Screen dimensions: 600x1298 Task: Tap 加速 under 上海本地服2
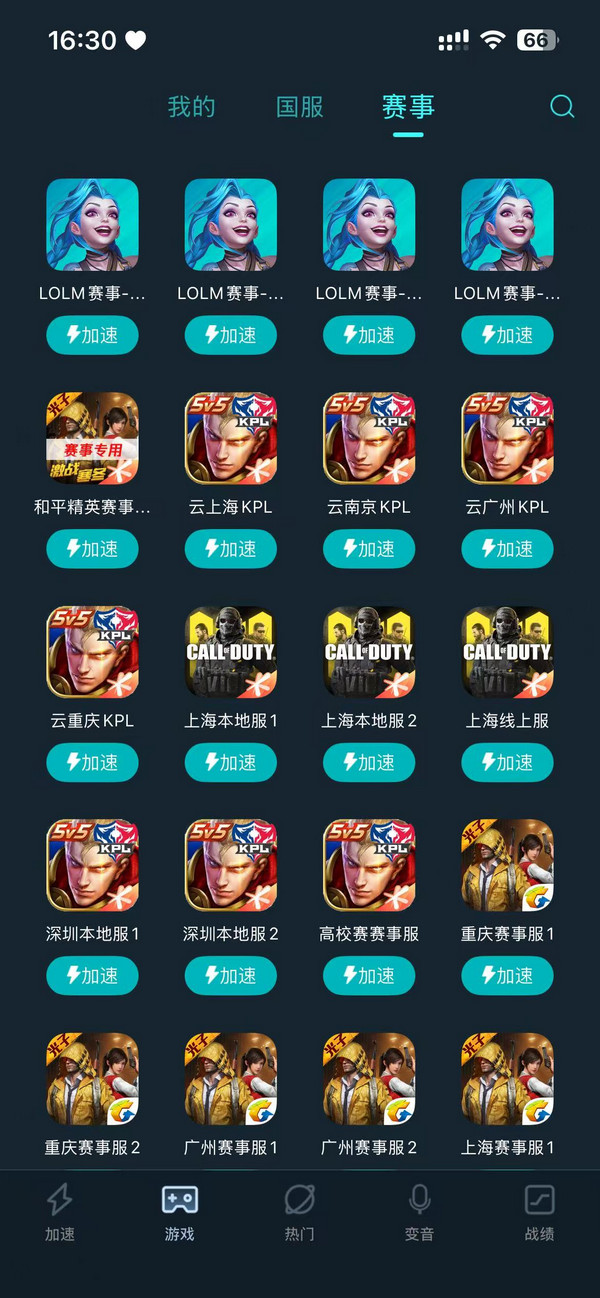[368, 762]
